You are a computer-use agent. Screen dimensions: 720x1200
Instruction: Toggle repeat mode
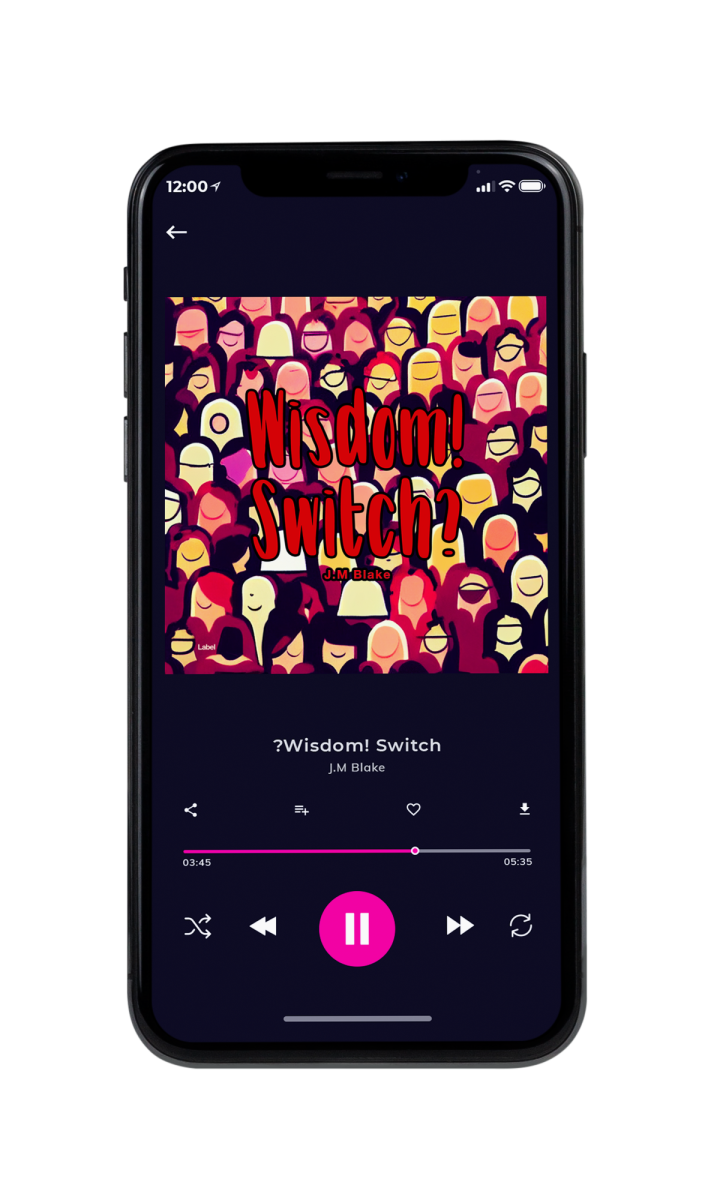tap(521, 926)
